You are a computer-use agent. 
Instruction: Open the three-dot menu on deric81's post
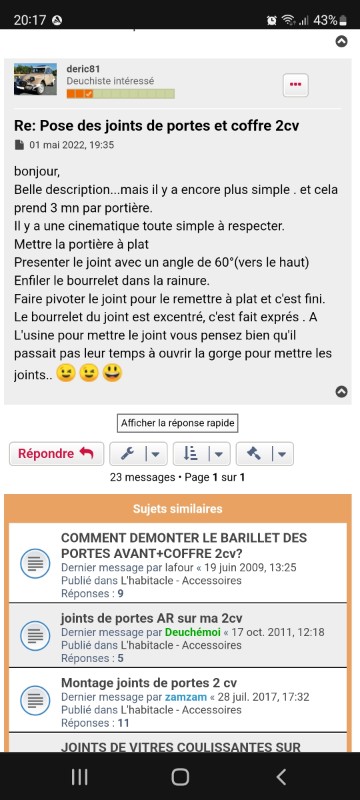click(296, 85)
